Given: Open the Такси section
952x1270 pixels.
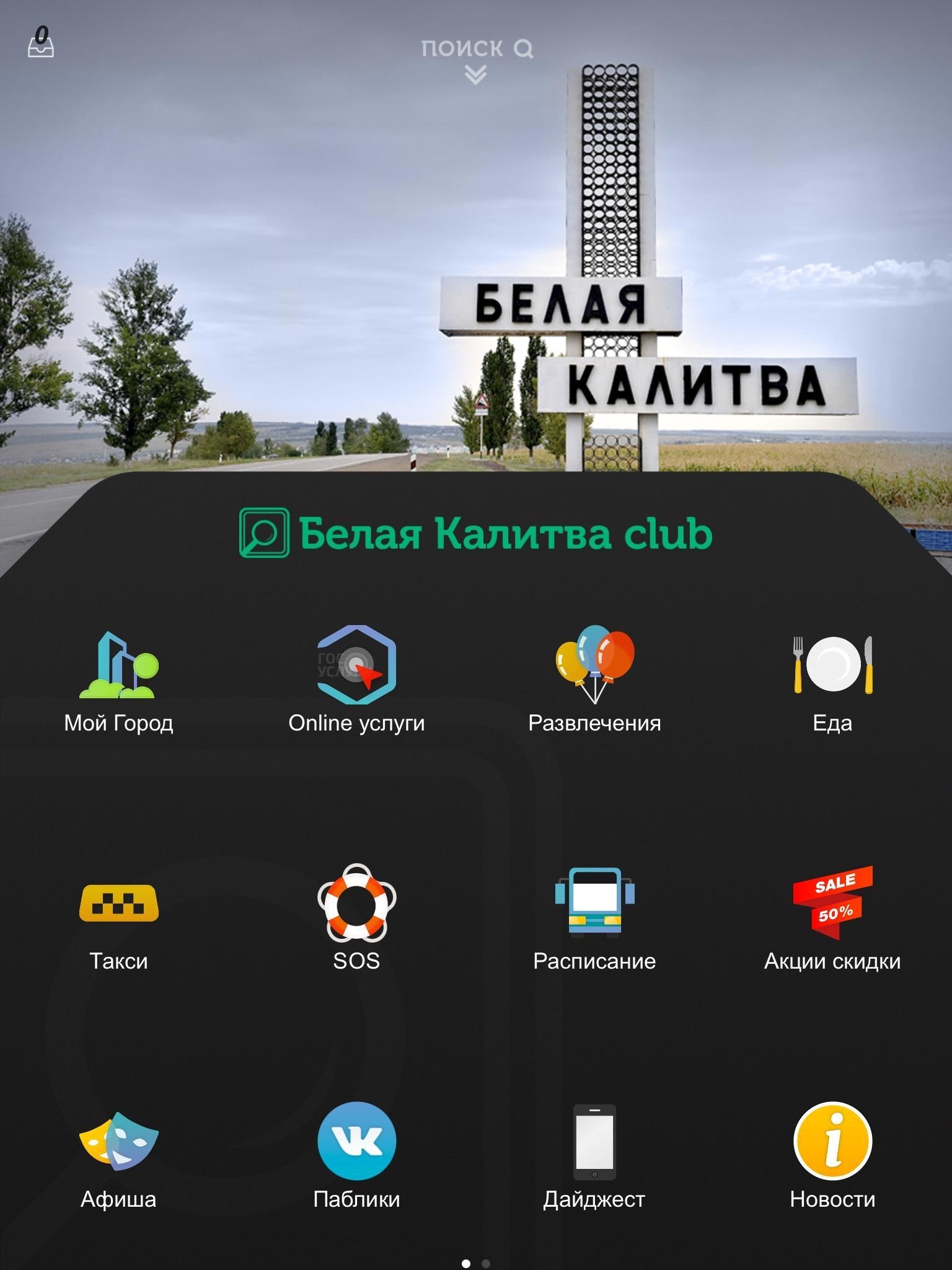Looking at the screenshot, I should (x=118, y=918).
